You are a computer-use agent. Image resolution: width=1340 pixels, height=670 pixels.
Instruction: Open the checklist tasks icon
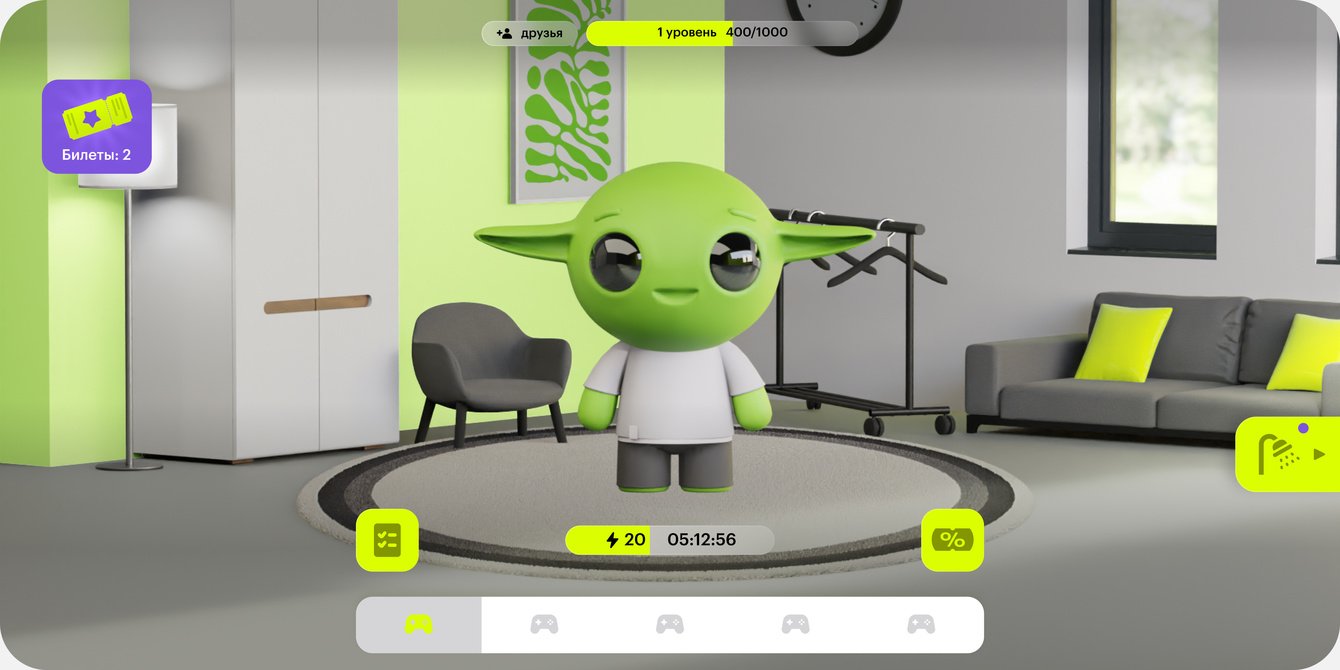point(387,540)
